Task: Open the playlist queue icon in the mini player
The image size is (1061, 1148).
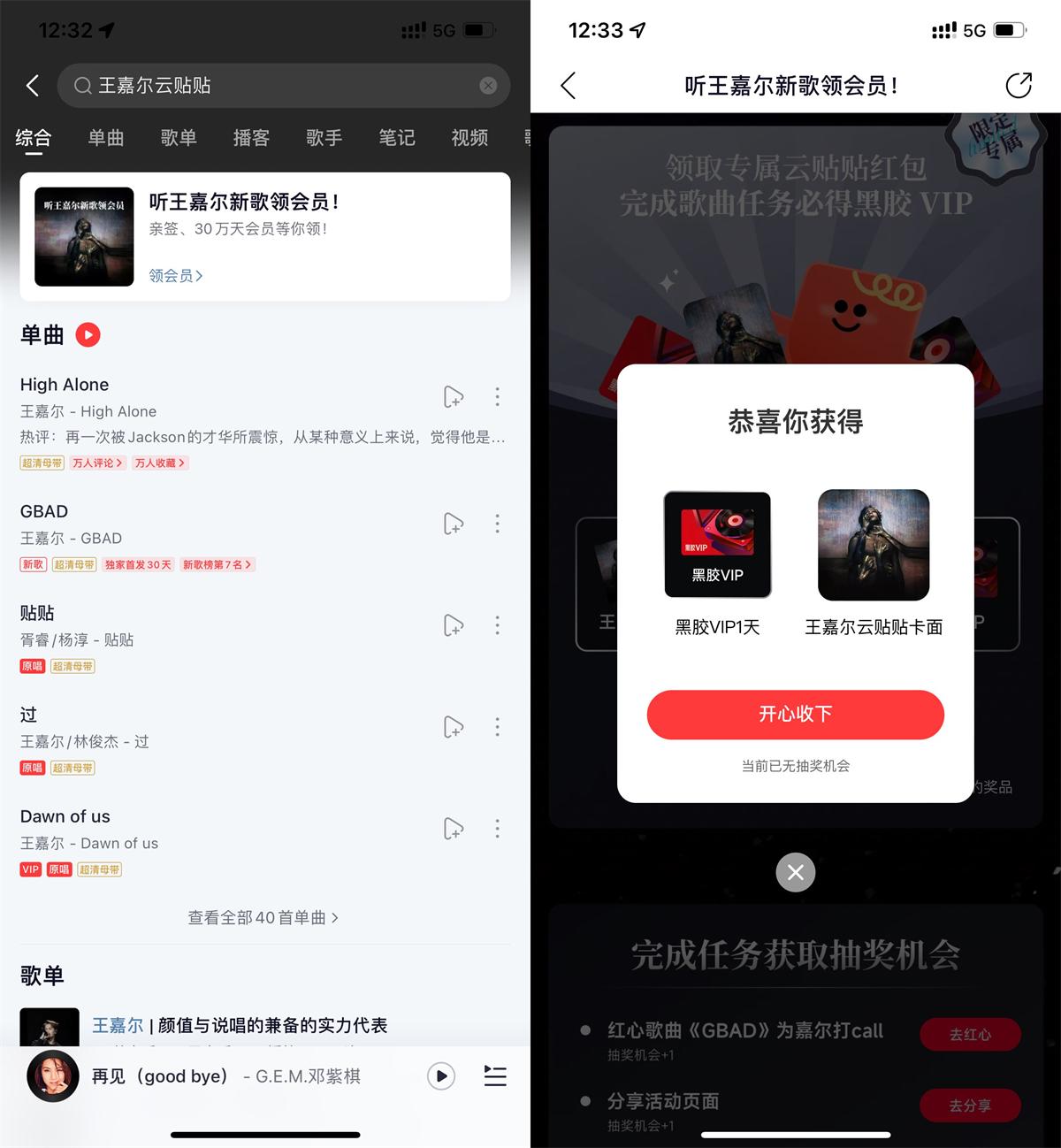Action: [495, 1076]
